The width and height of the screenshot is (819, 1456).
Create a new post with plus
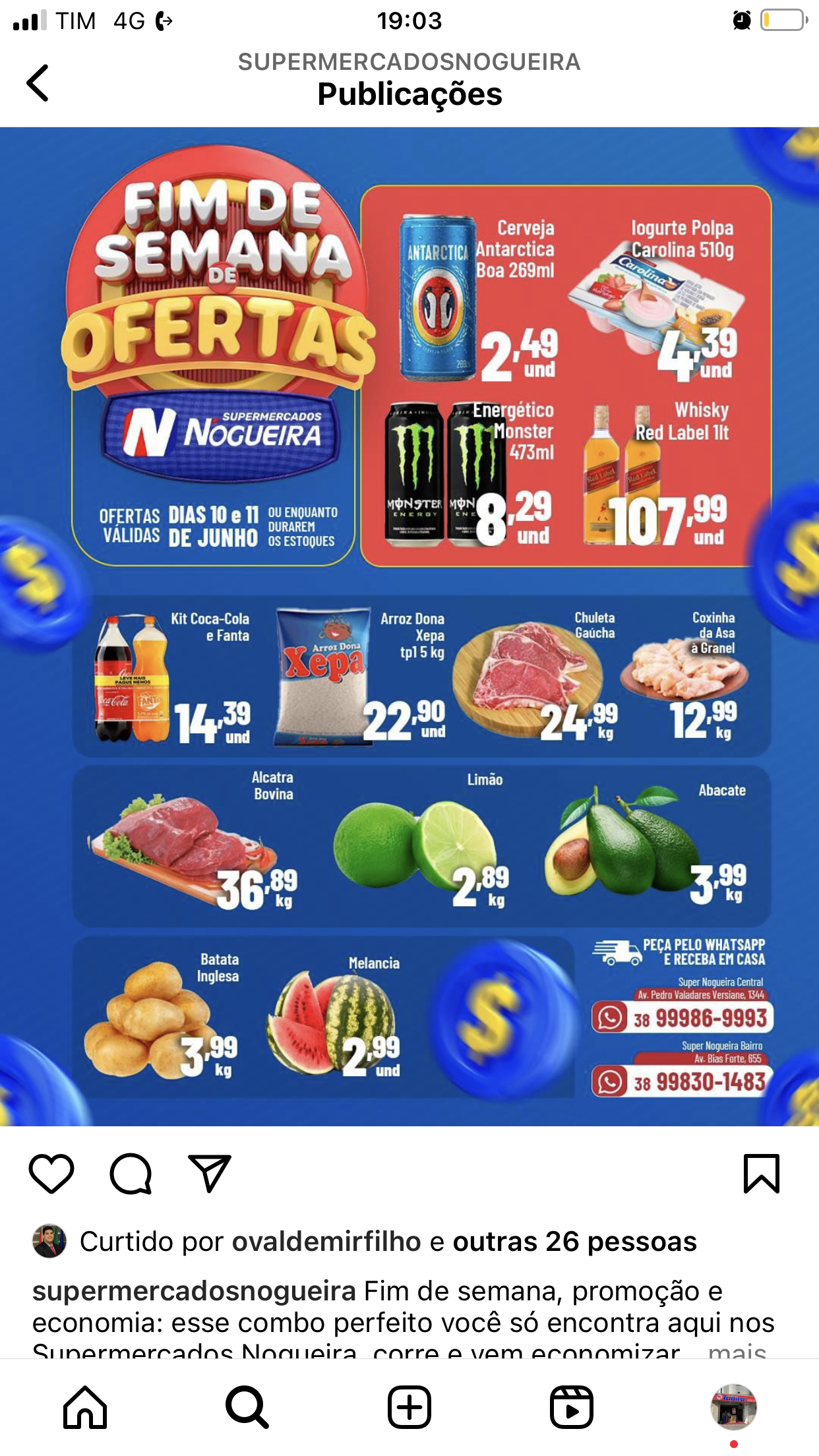click(x=409, y=1407)
